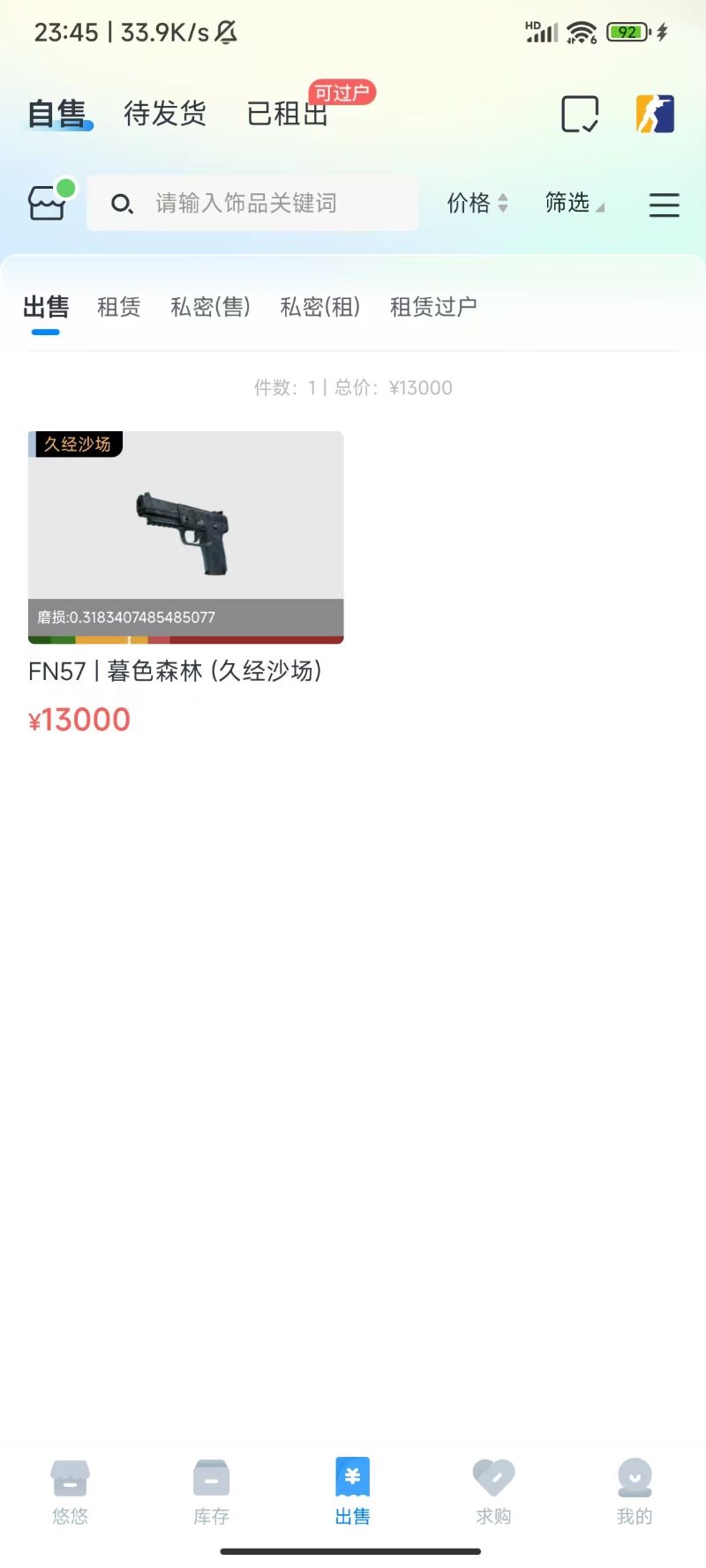Image resolution: width=706 pixels, height=1568 pixels.
Task: Open batch select checklist icon
Action: [580, 113]
